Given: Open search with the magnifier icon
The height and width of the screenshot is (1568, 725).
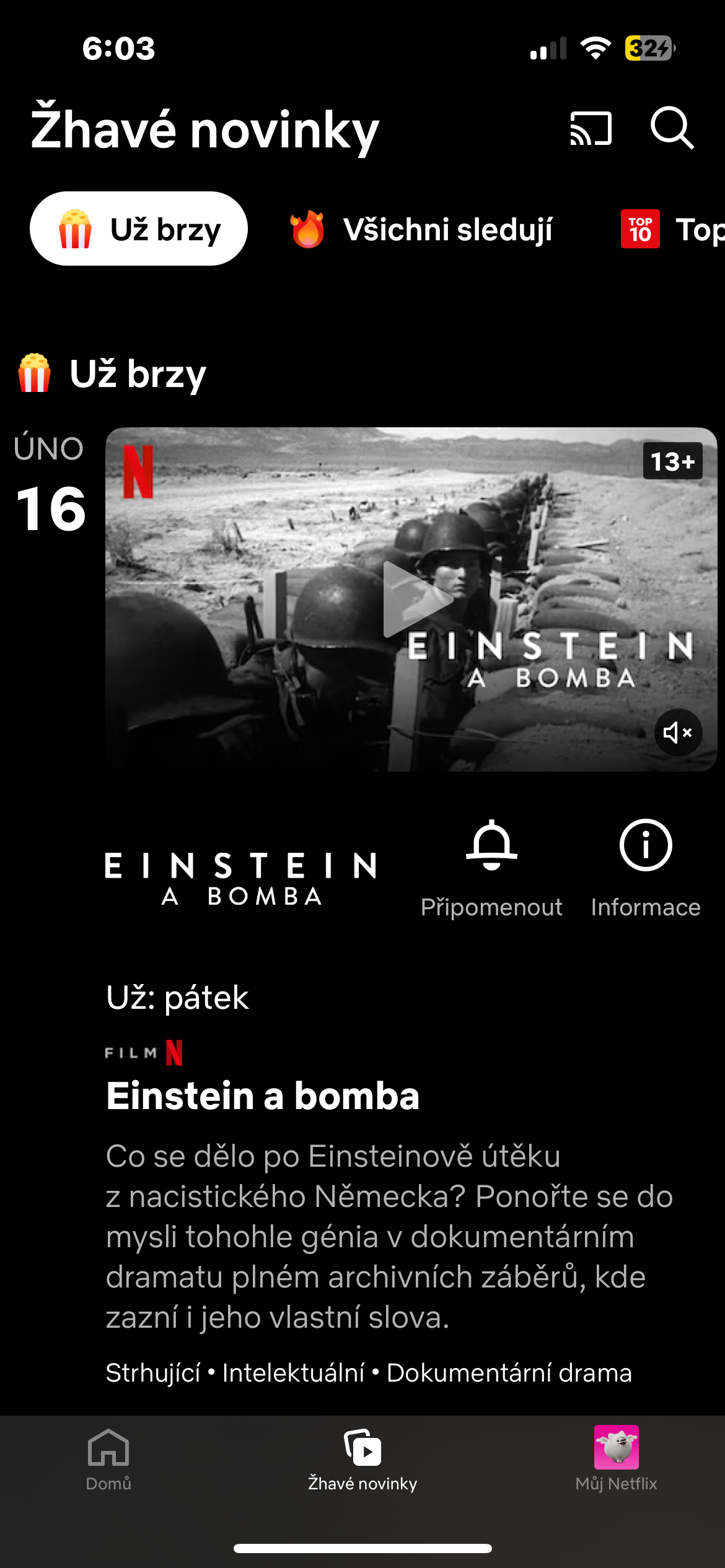Looking at the screenshot, I should pos(672,128).
